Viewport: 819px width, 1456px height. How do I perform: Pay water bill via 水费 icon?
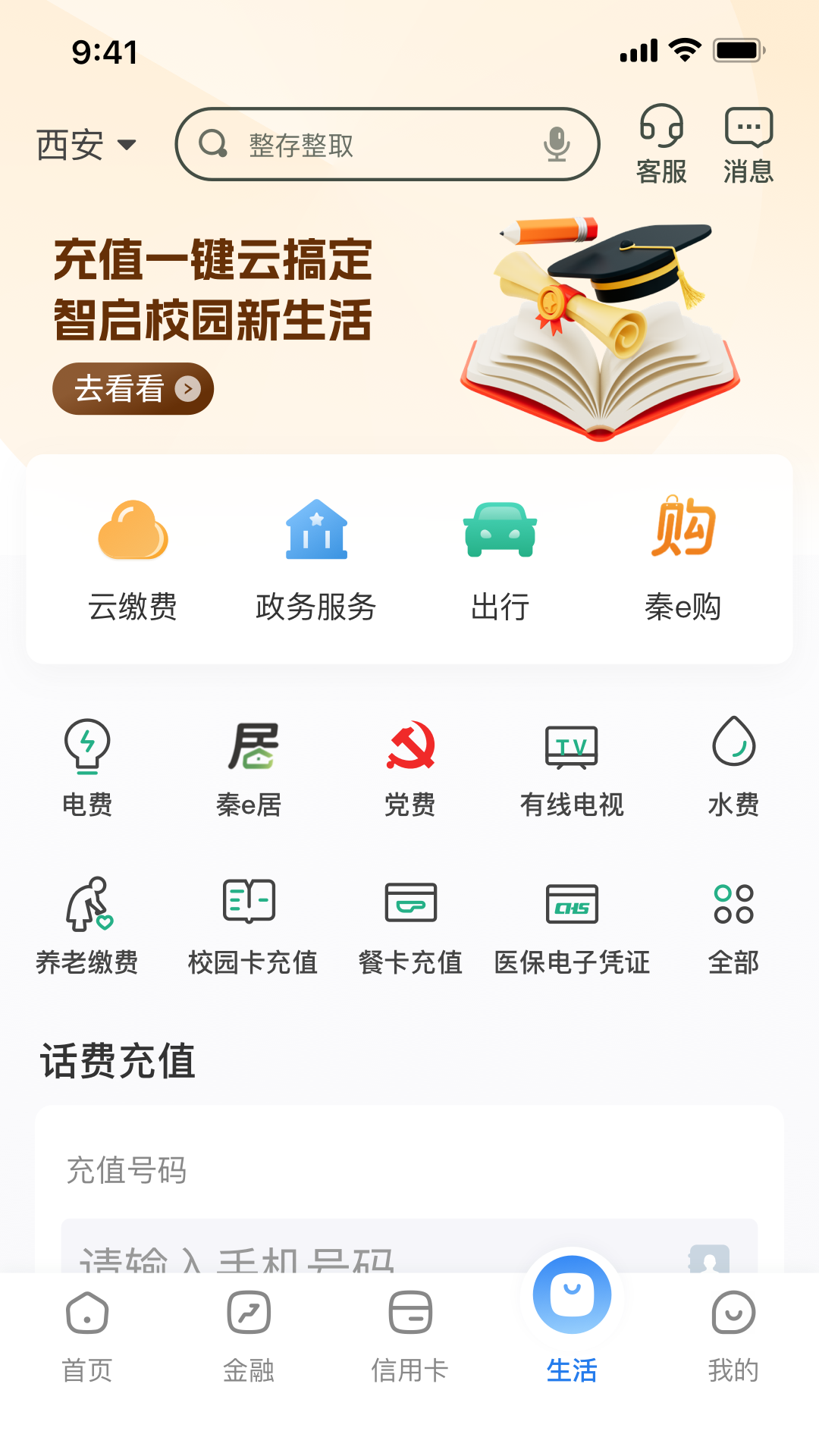(x=733, y=766)
